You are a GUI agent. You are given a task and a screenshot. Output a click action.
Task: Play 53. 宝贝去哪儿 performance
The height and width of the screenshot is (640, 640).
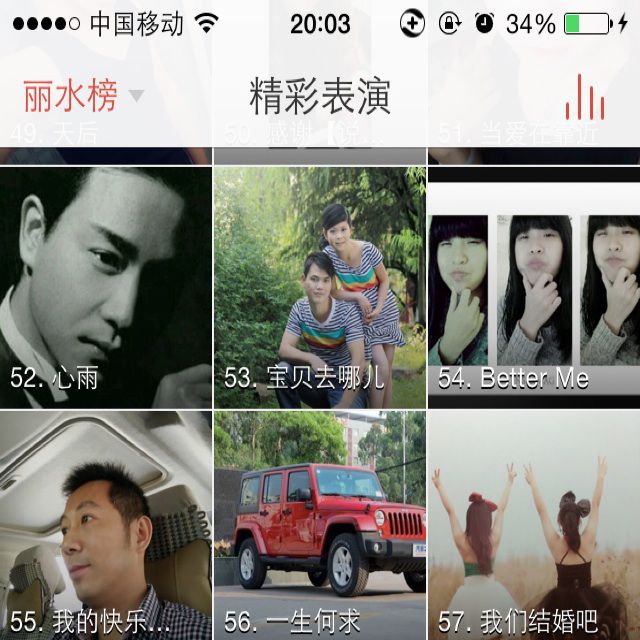point(320,288)
